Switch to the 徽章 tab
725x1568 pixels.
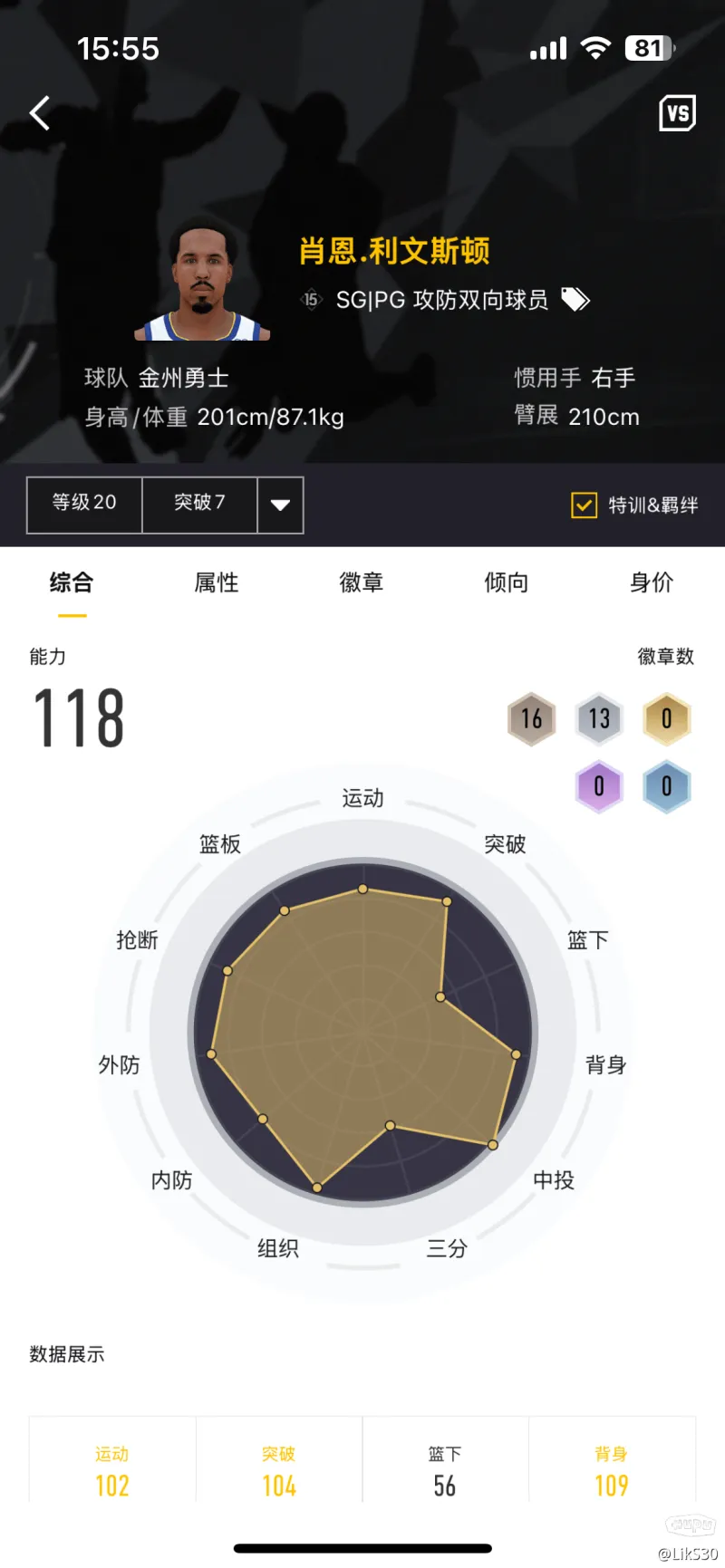pyautogui.click(x=362, y=582)
